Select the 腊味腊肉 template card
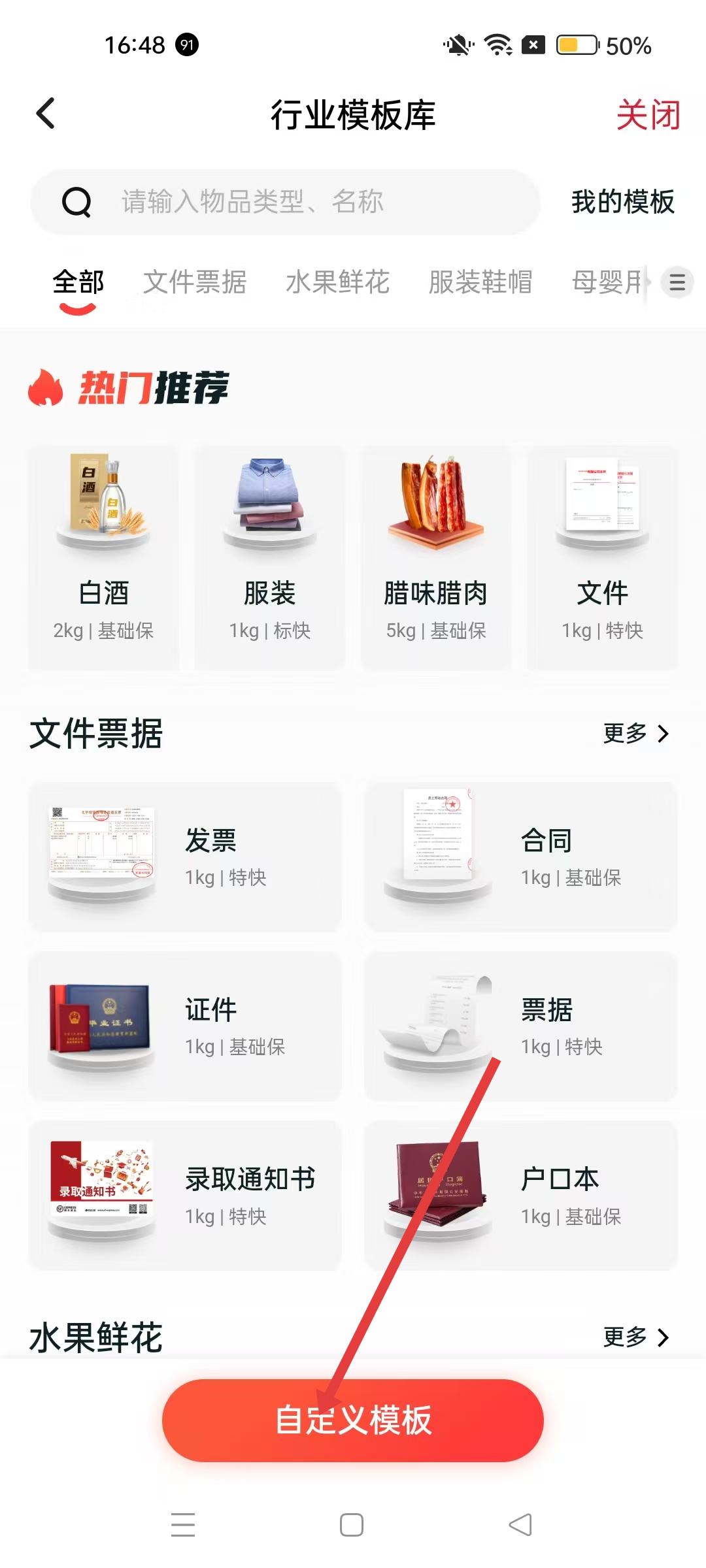Viewport: 706px width, 1568px height. coord(436,559)
